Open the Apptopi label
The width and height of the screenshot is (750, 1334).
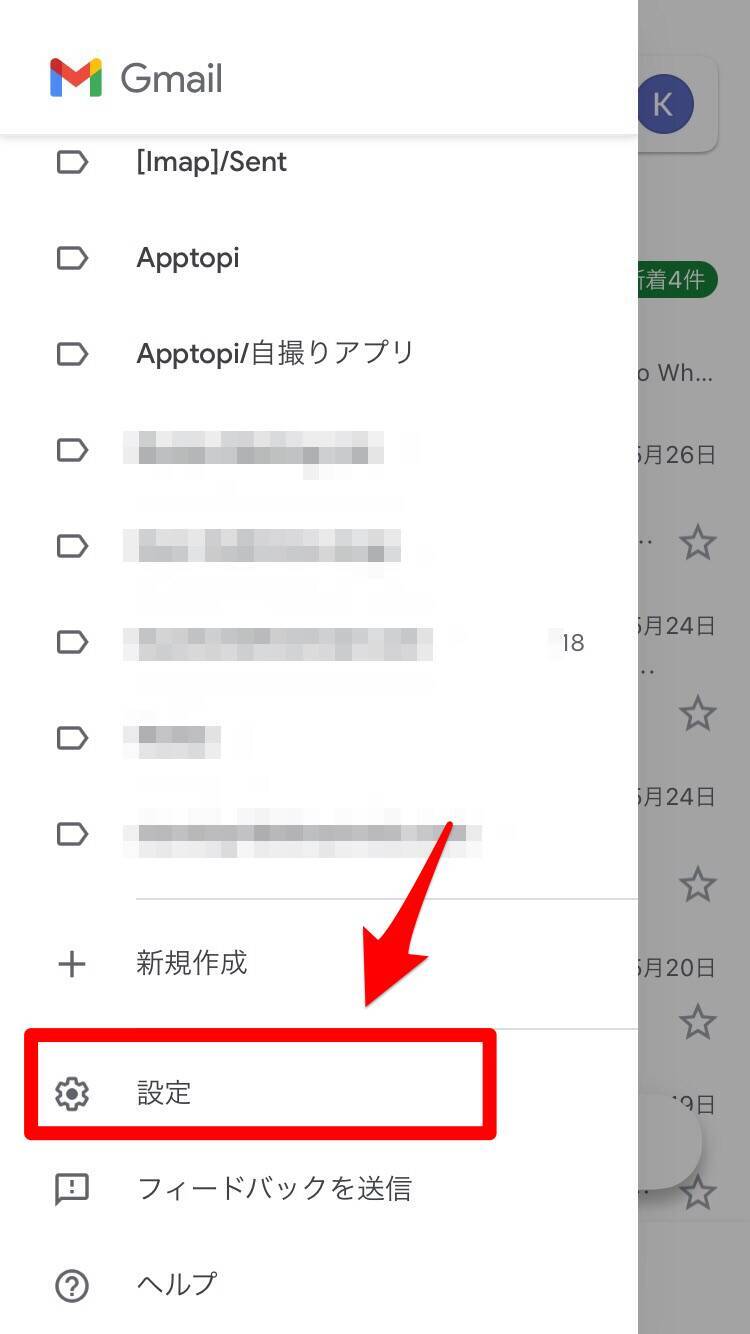[x=188, y=258]
